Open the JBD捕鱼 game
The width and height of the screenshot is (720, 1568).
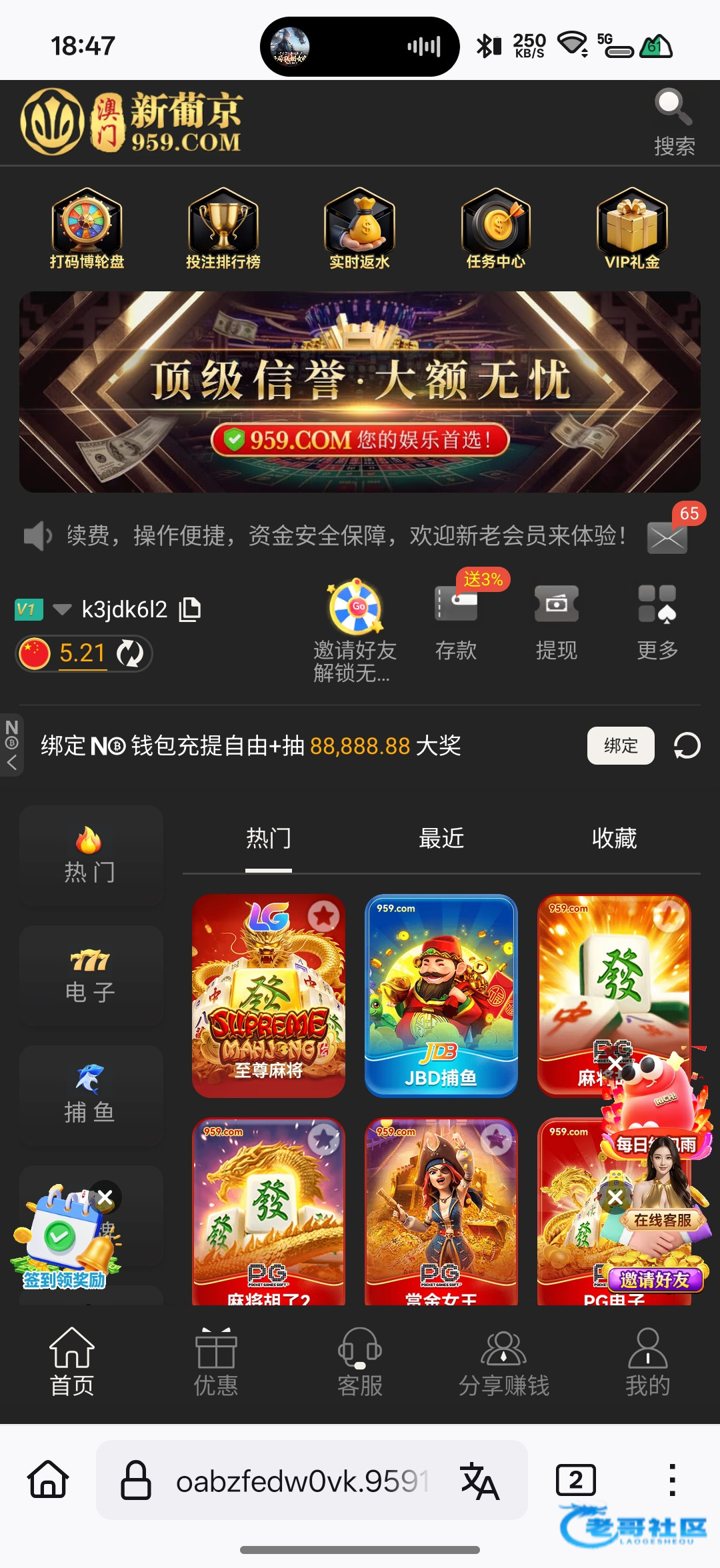pyautogui.click(x=441, y=995)
